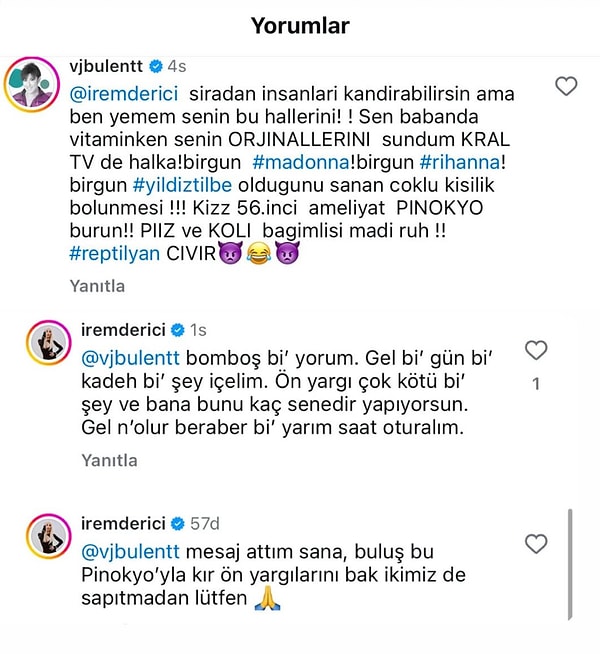Reply to vjbulentt's comment via Yanıtla
Screen dimensions: 600x654
click(97, 285)
